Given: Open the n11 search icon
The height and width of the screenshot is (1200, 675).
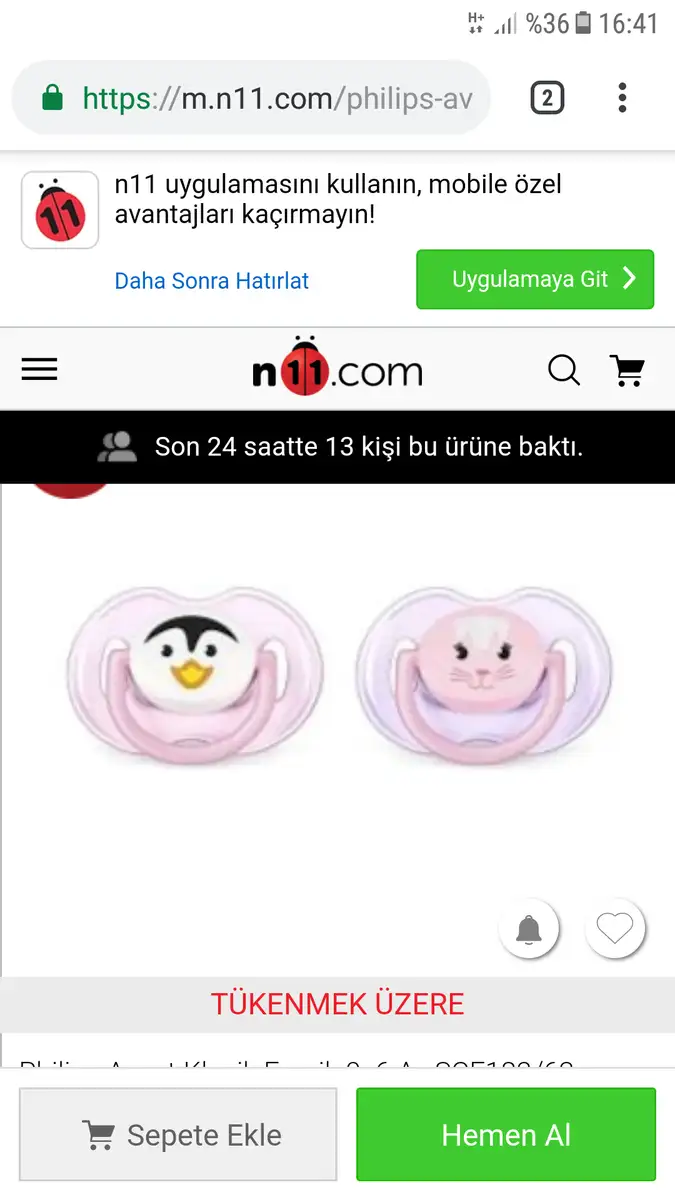Looking at the screenshot, I should [x=564, y=371].
